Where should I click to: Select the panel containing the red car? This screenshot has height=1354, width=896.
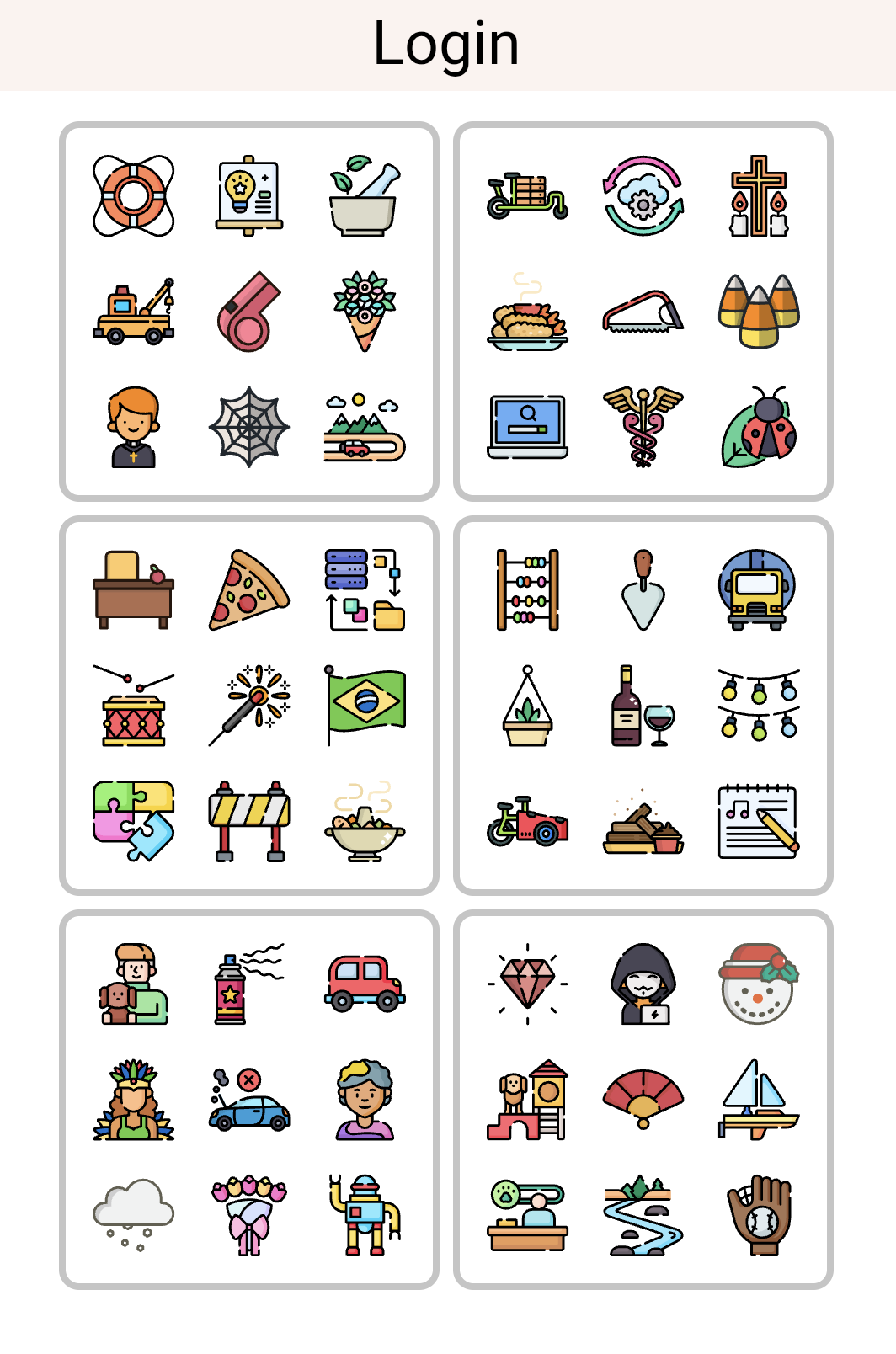tap(249, 1100)
